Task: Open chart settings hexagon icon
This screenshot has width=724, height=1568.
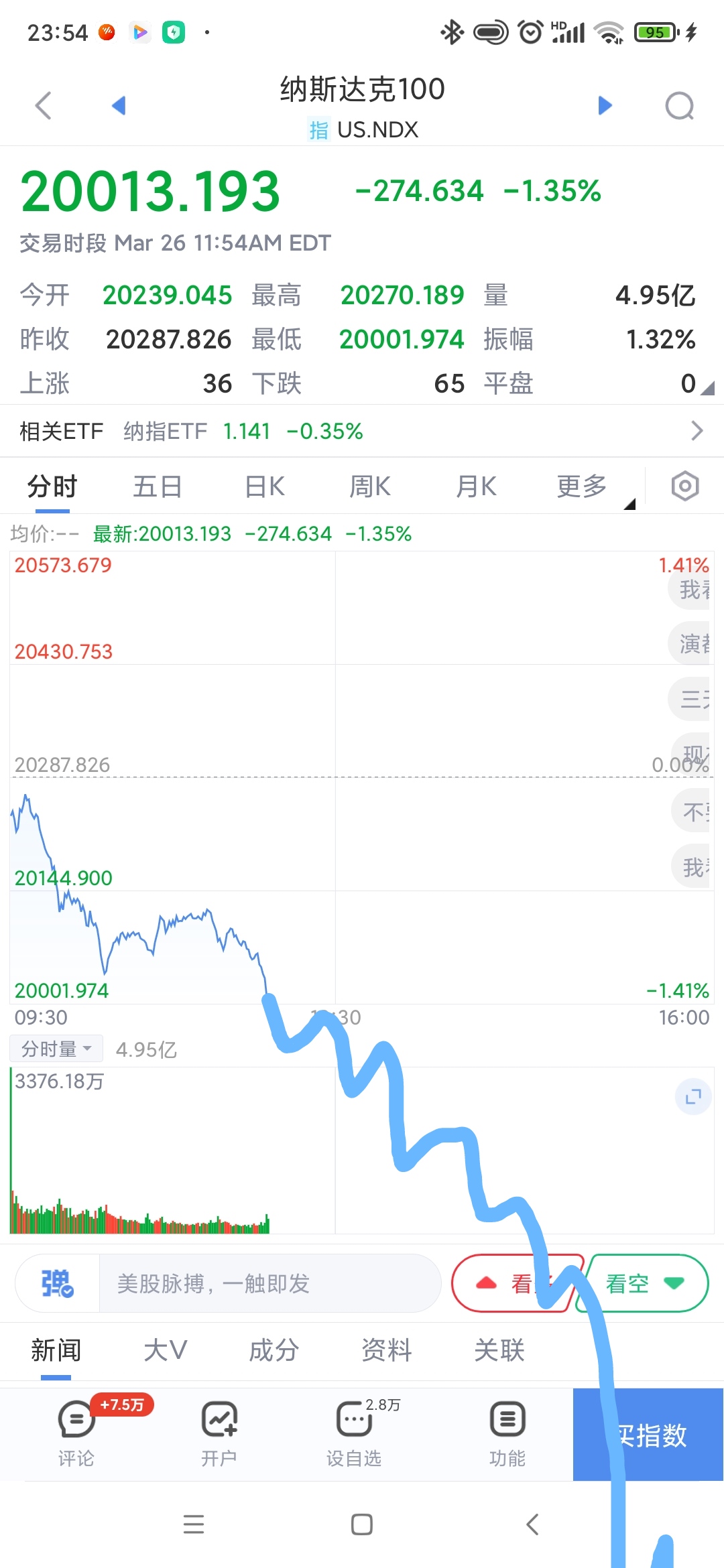Action: click(685, 486)
